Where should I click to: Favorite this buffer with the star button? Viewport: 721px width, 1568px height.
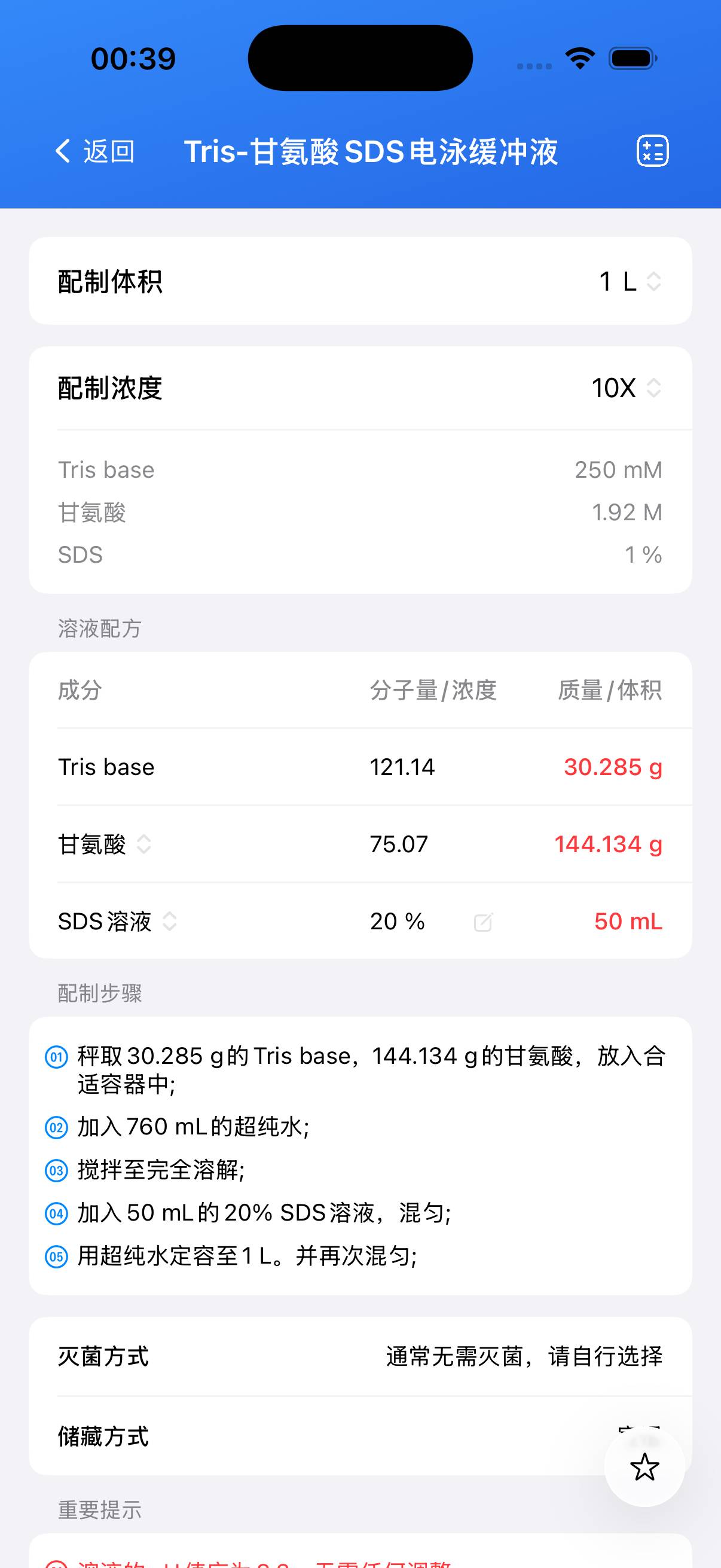644,1467
